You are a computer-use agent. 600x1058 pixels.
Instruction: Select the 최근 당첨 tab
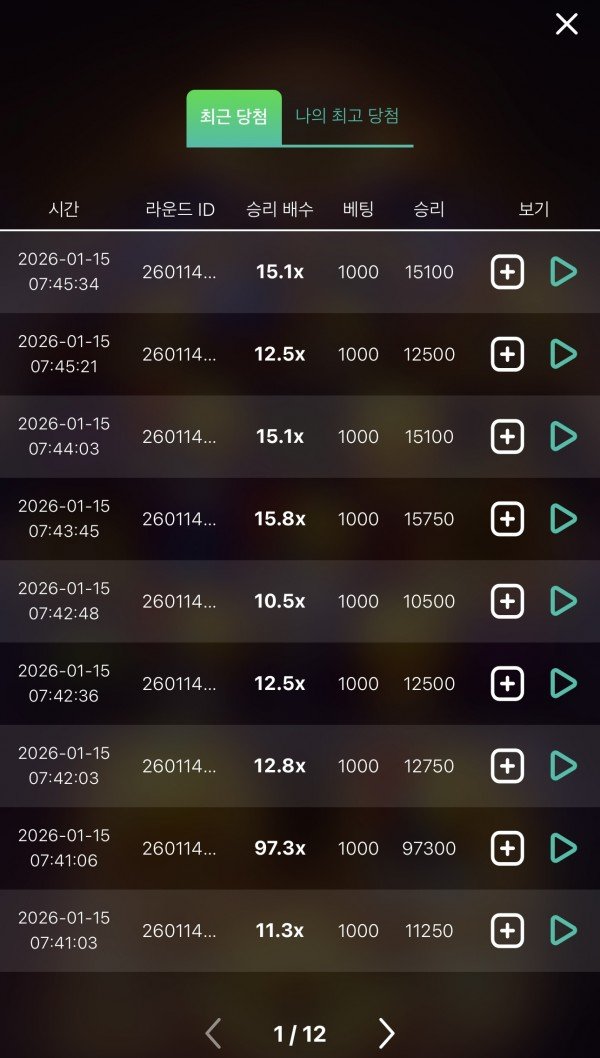pos(234,118)
